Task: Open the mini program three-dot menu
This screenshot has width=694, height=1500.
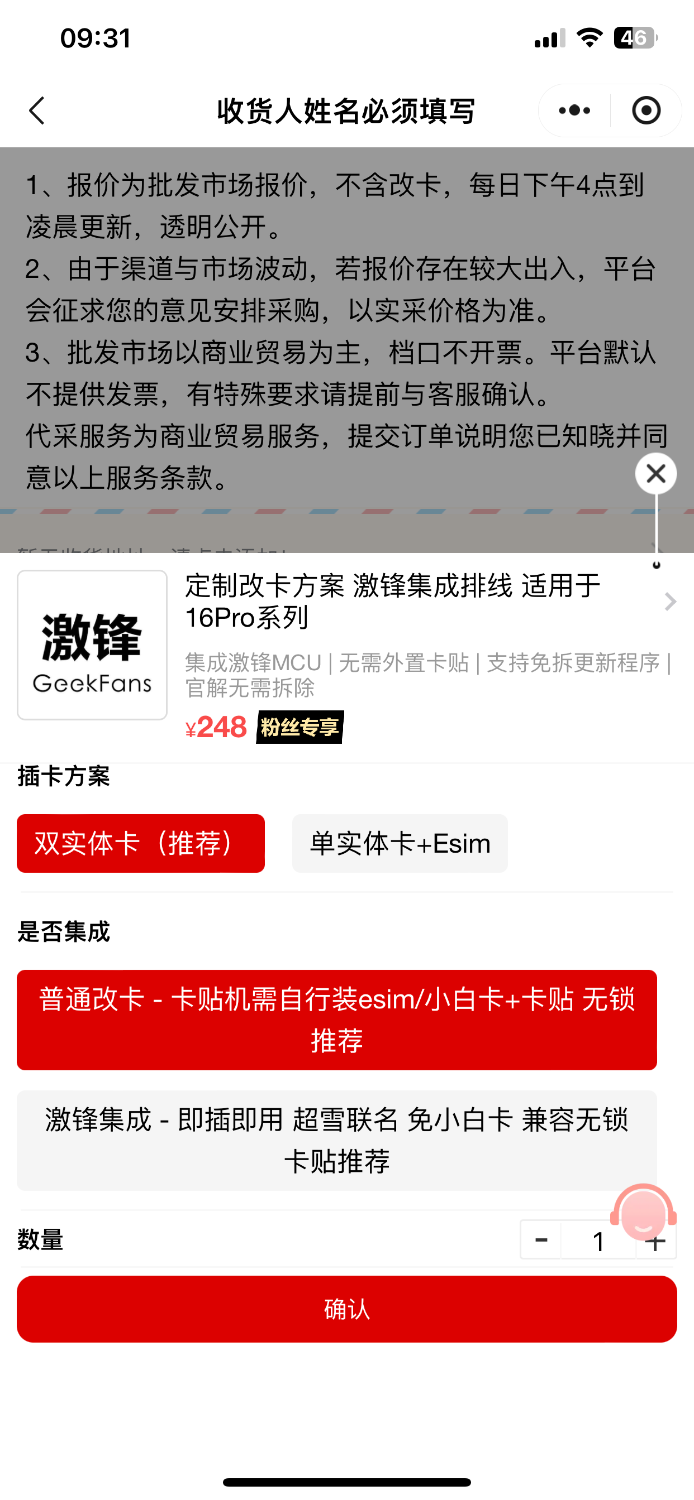Action: pyautogui.click(x=574, y=111)
